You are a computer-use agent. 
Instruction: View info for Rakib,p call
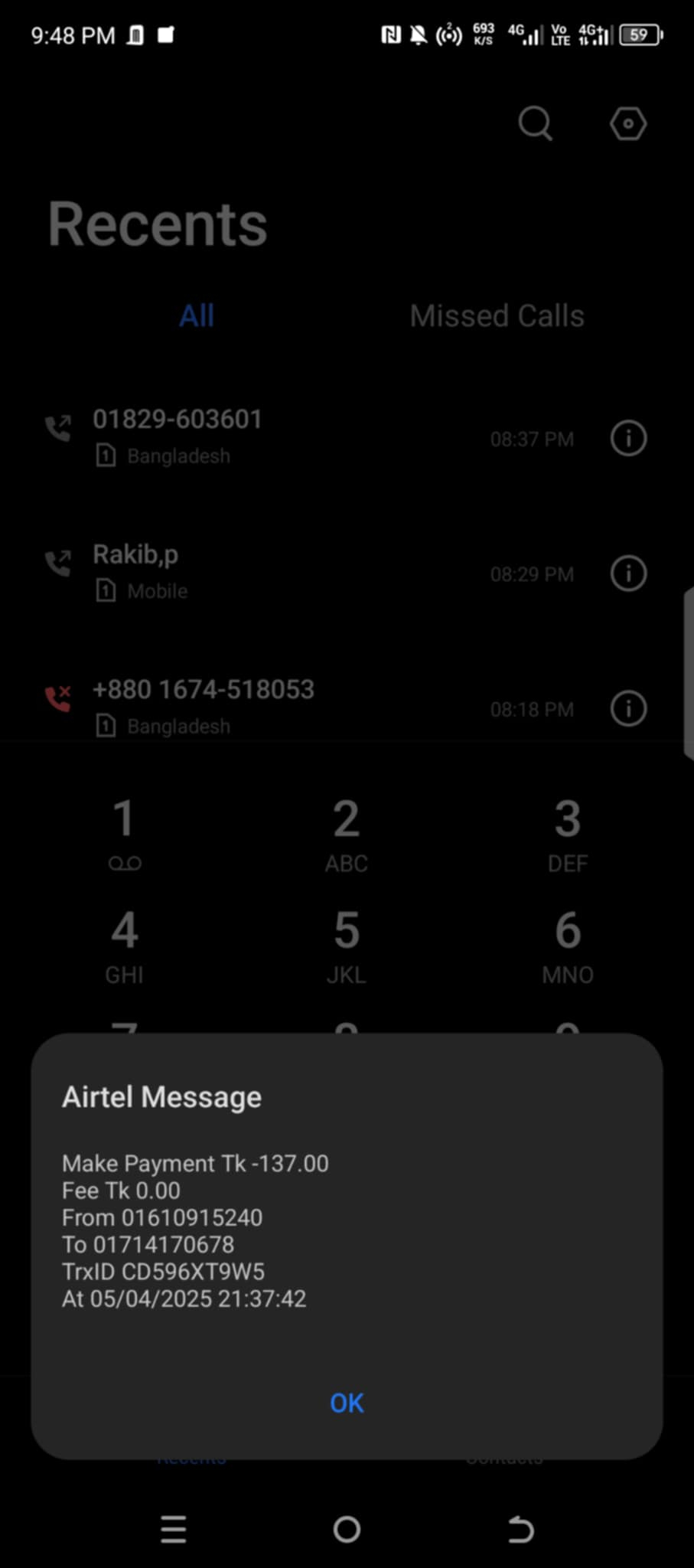click(628, 573)
